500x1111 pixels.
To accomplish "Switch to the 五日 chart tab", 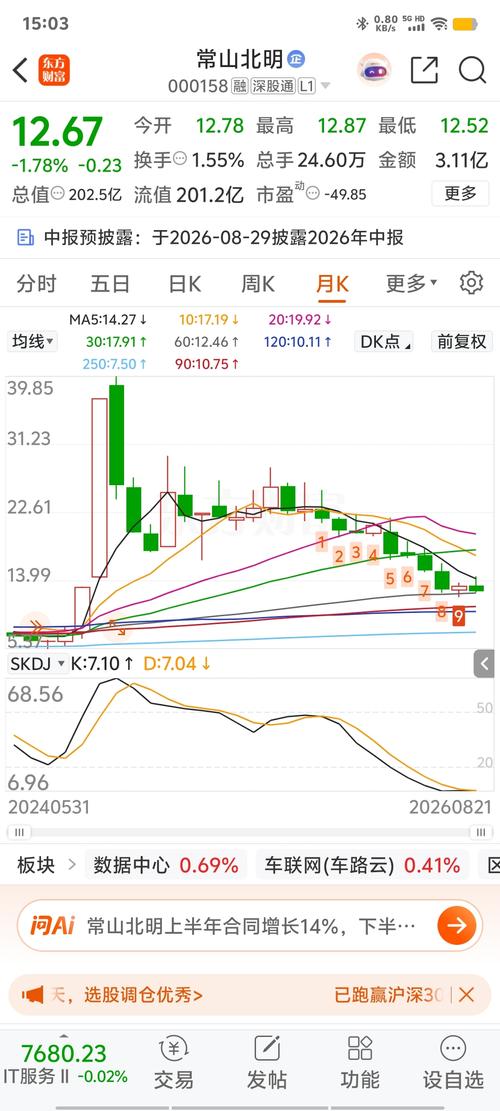I will [110, 284].
